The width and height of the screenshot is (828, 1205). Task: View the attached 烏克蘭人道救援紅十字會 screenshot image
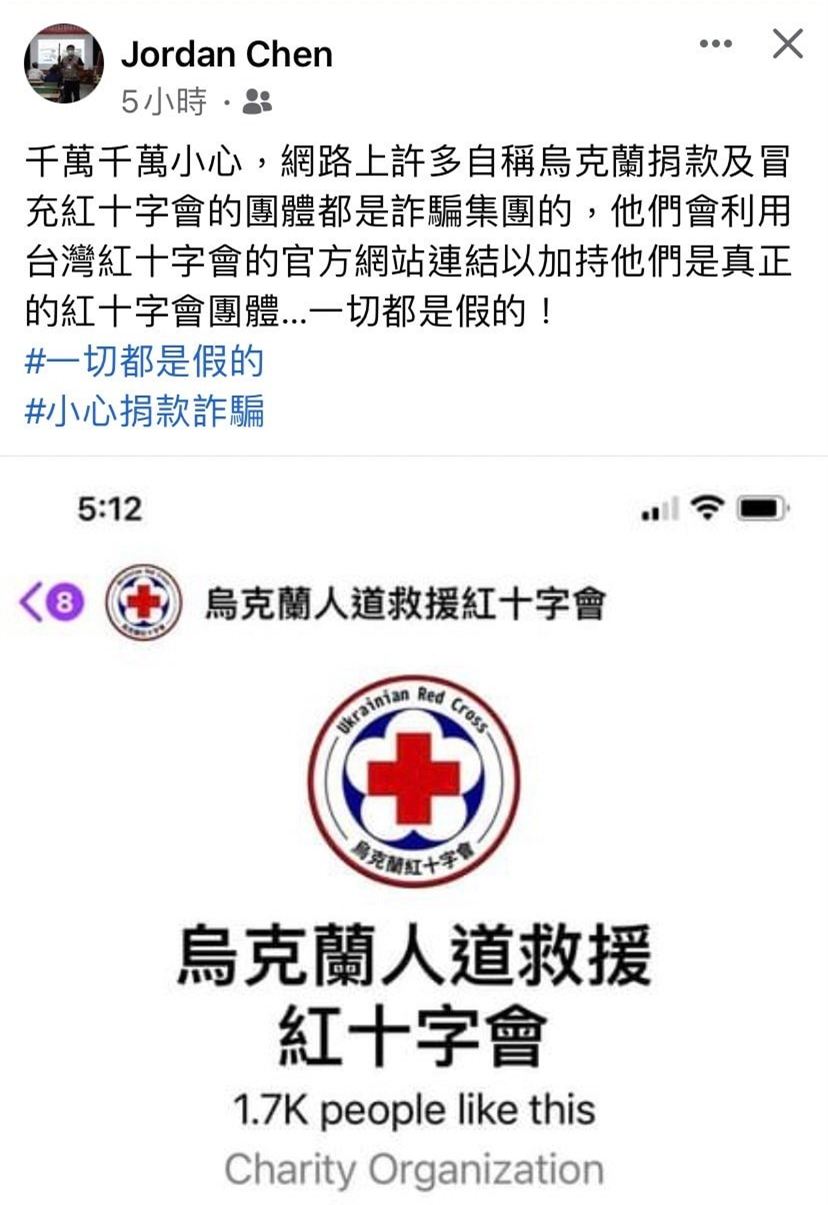click(x=414, y=830)
